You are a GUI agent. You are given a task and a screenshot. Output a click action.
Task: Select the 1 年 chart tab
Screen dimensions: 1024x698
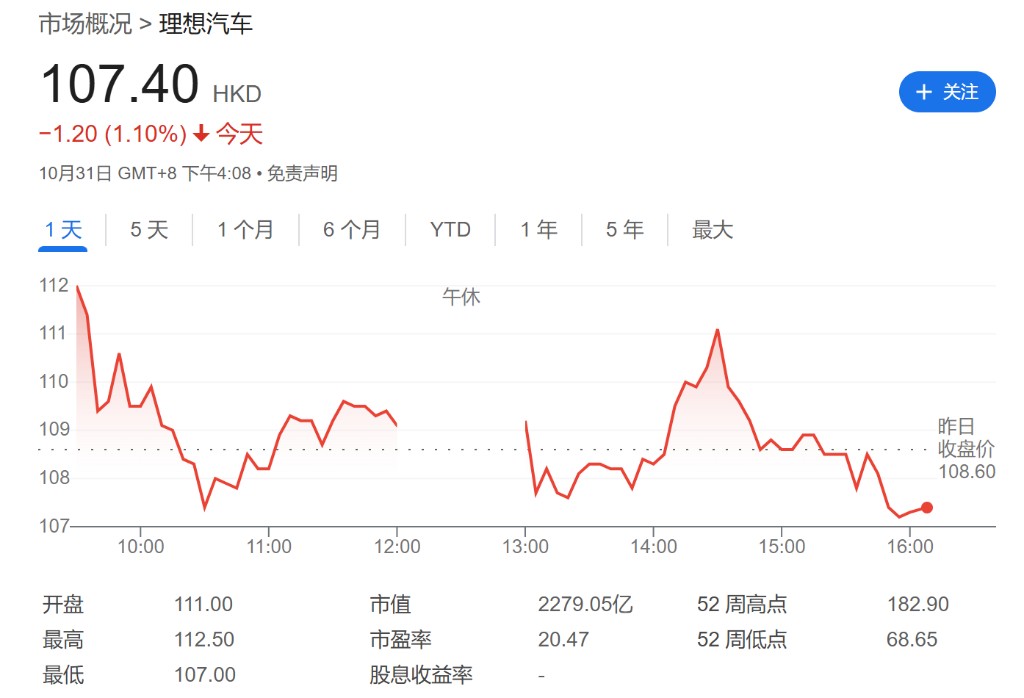[538, 230]
